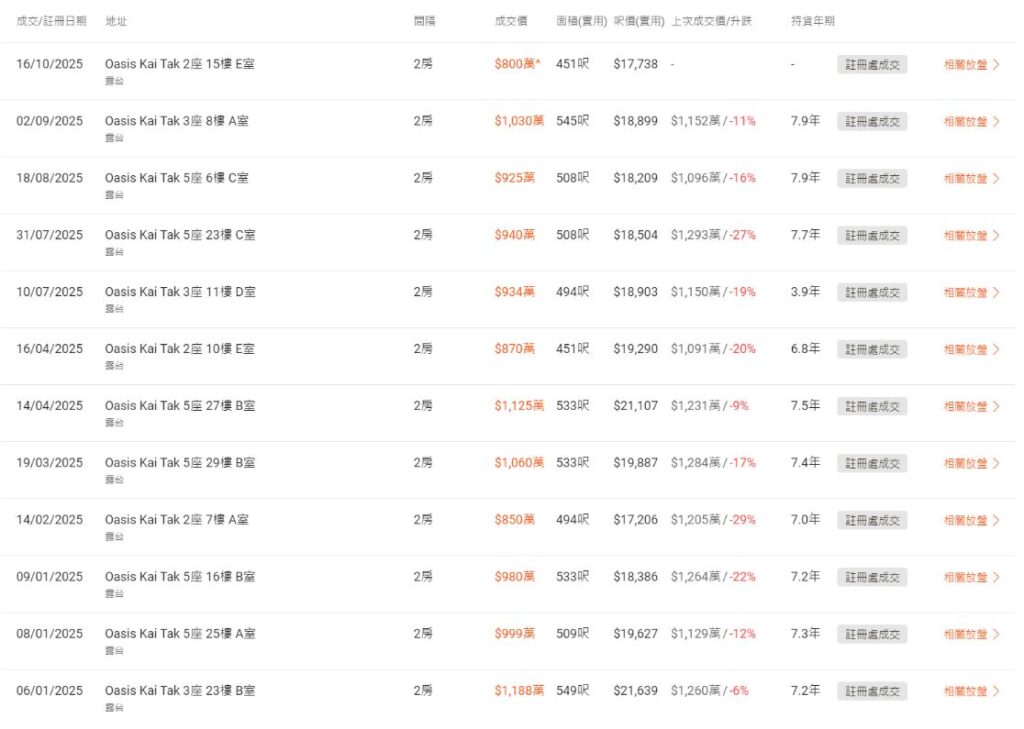
Task: Select 相關放盤 on the 5座 29樓 B室 row
Action: (970, 464)
